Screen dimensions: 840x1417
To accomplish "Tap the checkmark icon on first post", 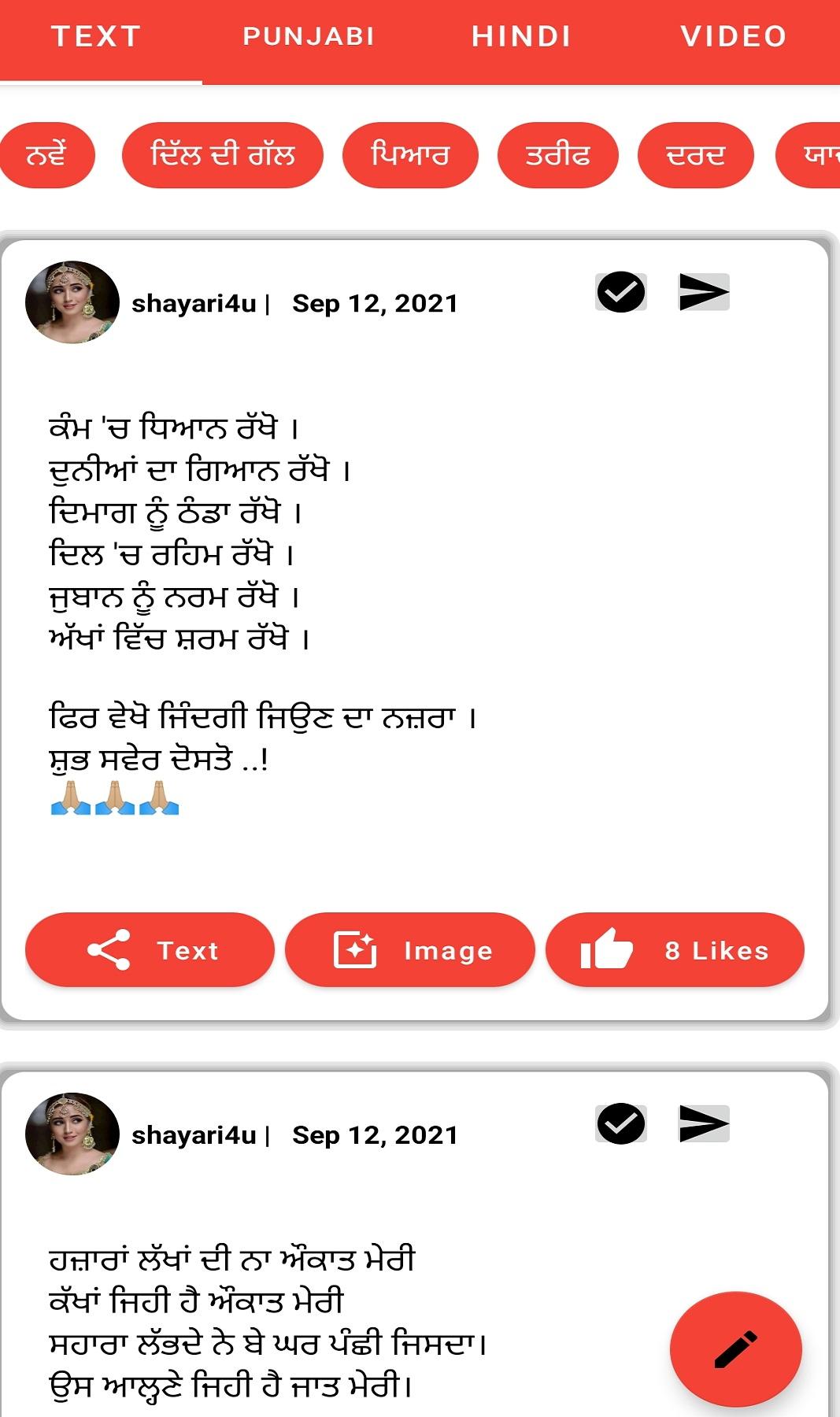I will click(621, 292).
